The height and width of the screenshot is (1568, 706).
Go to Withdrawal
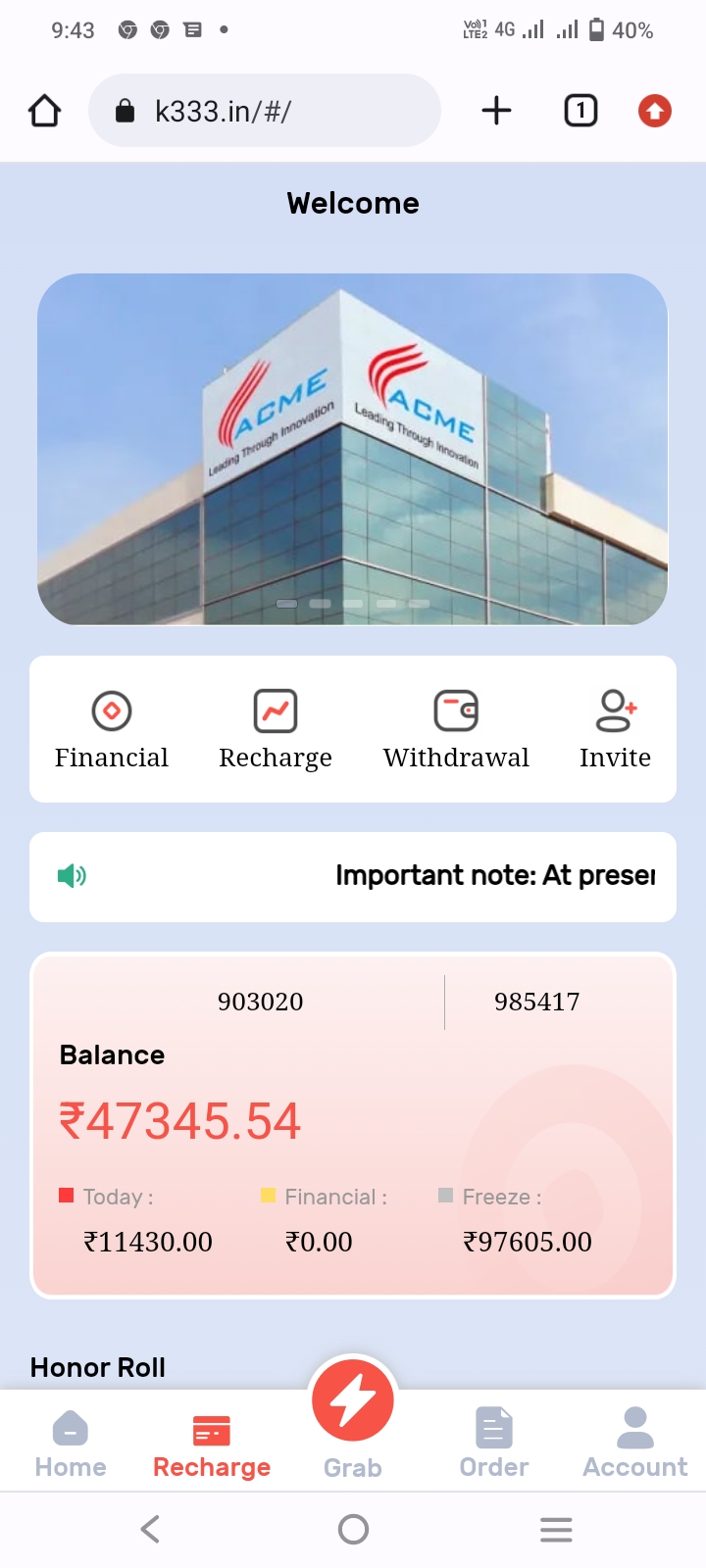(456, 730)
